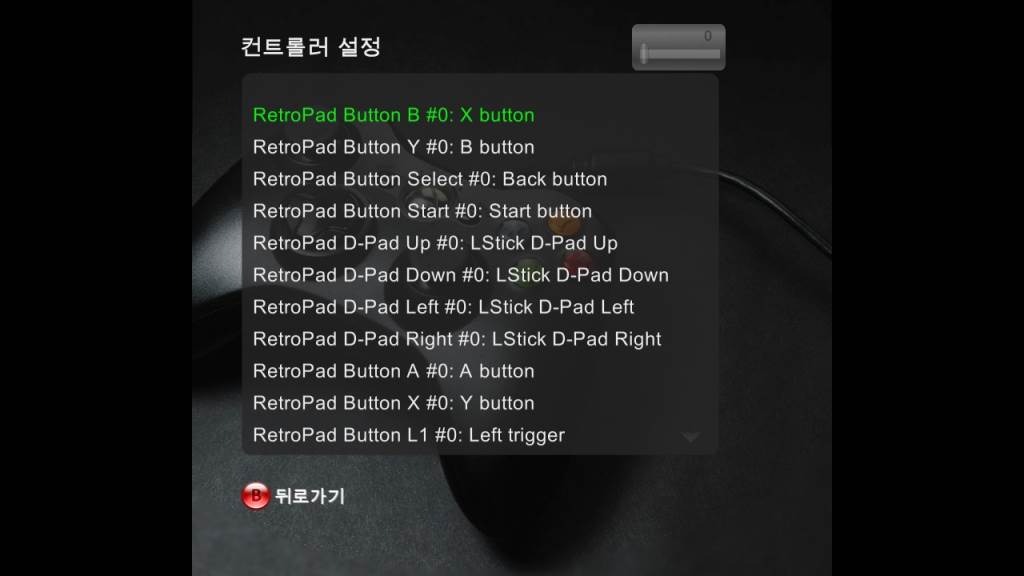Choose RetroPad D-Pad Left mapping
This screenshot has height=576, width=1024.
(x=443, y=307)
